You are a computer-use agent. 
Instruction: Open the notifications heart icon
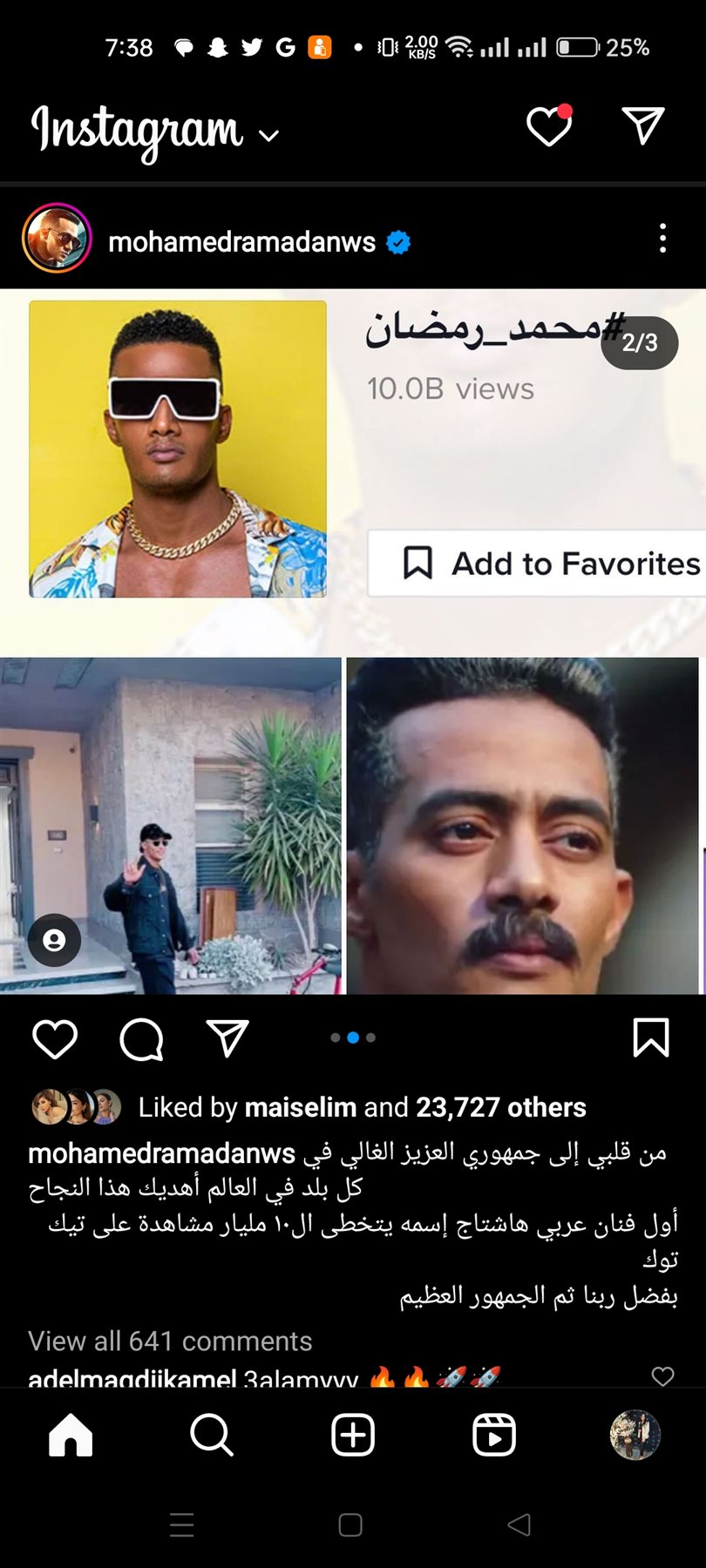(x=549, y=127)
